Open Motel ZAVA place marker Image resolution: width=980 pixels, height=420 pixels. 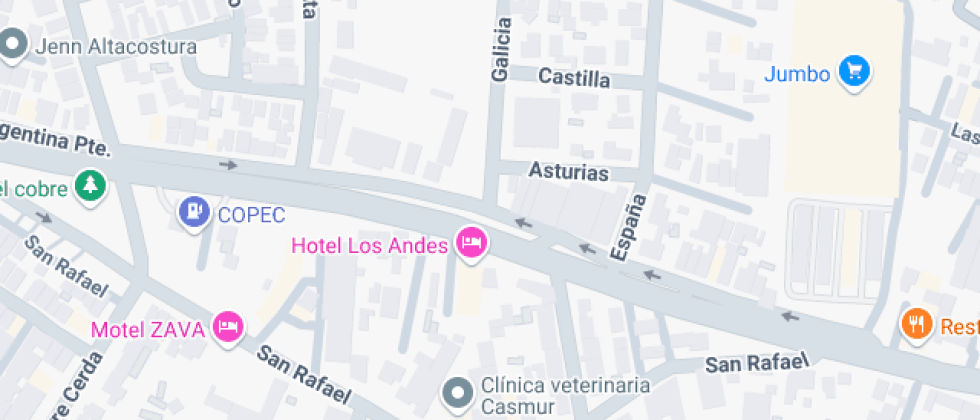click(x=229, y=326)
